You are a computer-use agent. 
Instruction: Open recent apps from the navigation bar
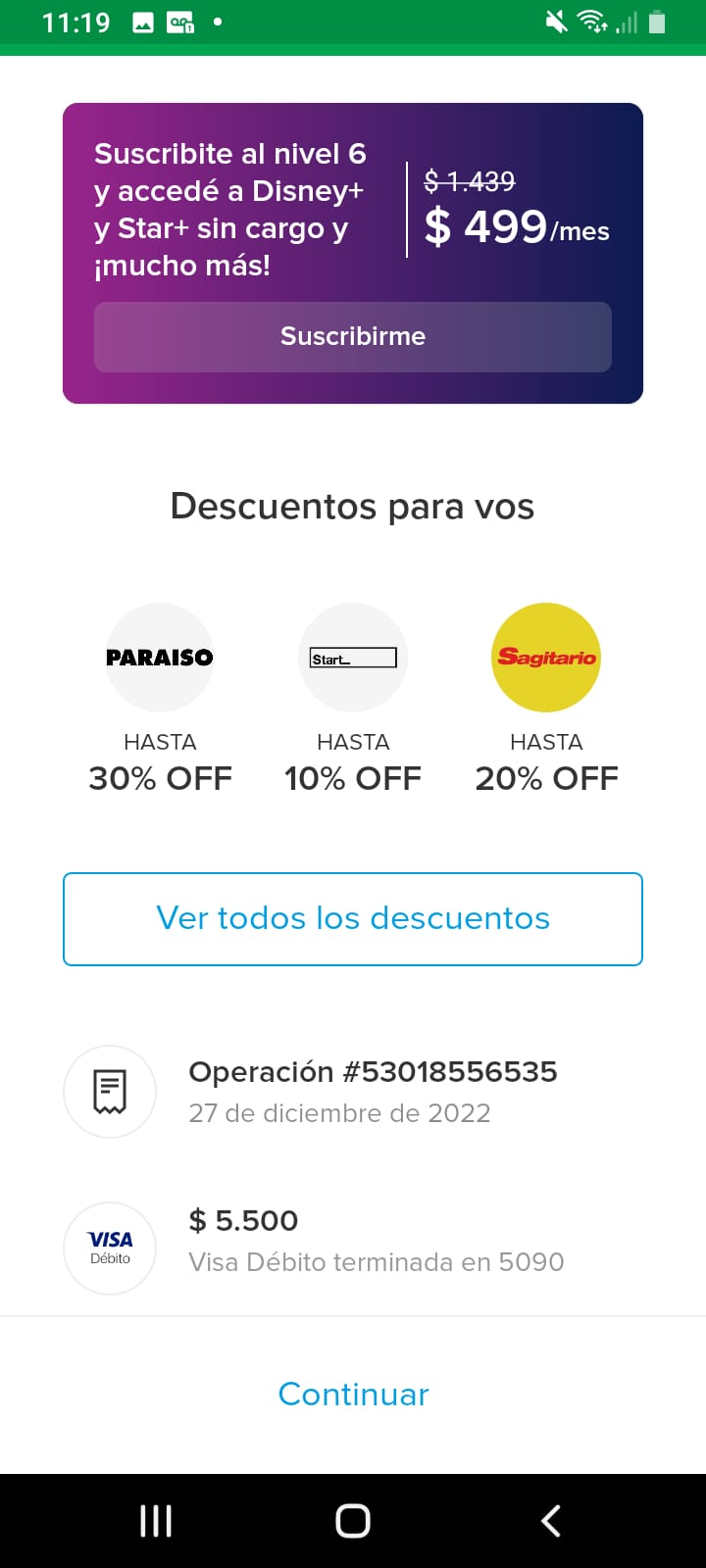tap(156, 1521)
